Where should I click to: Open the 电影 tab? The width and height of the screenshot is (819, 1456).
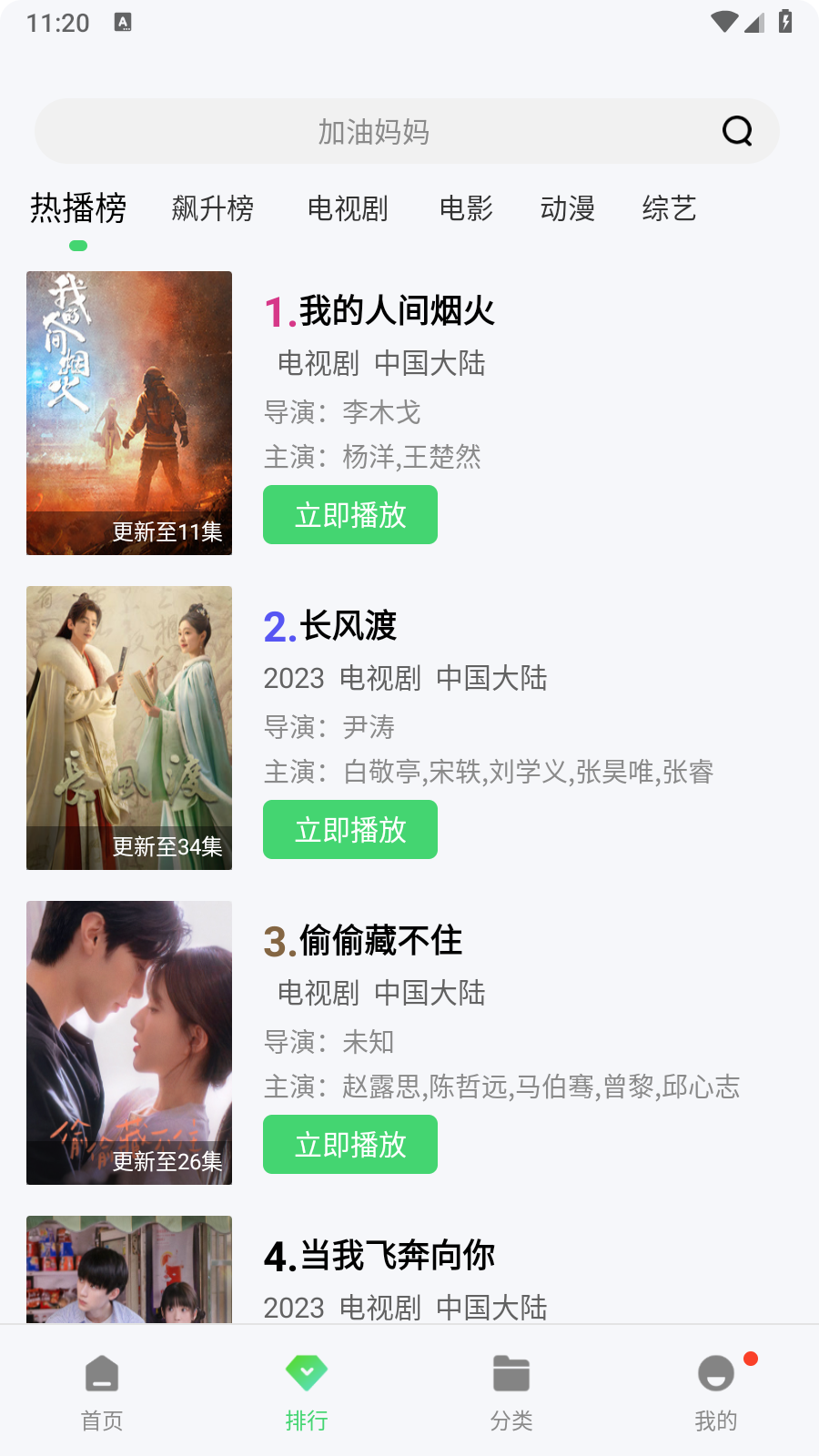[467, 208]
